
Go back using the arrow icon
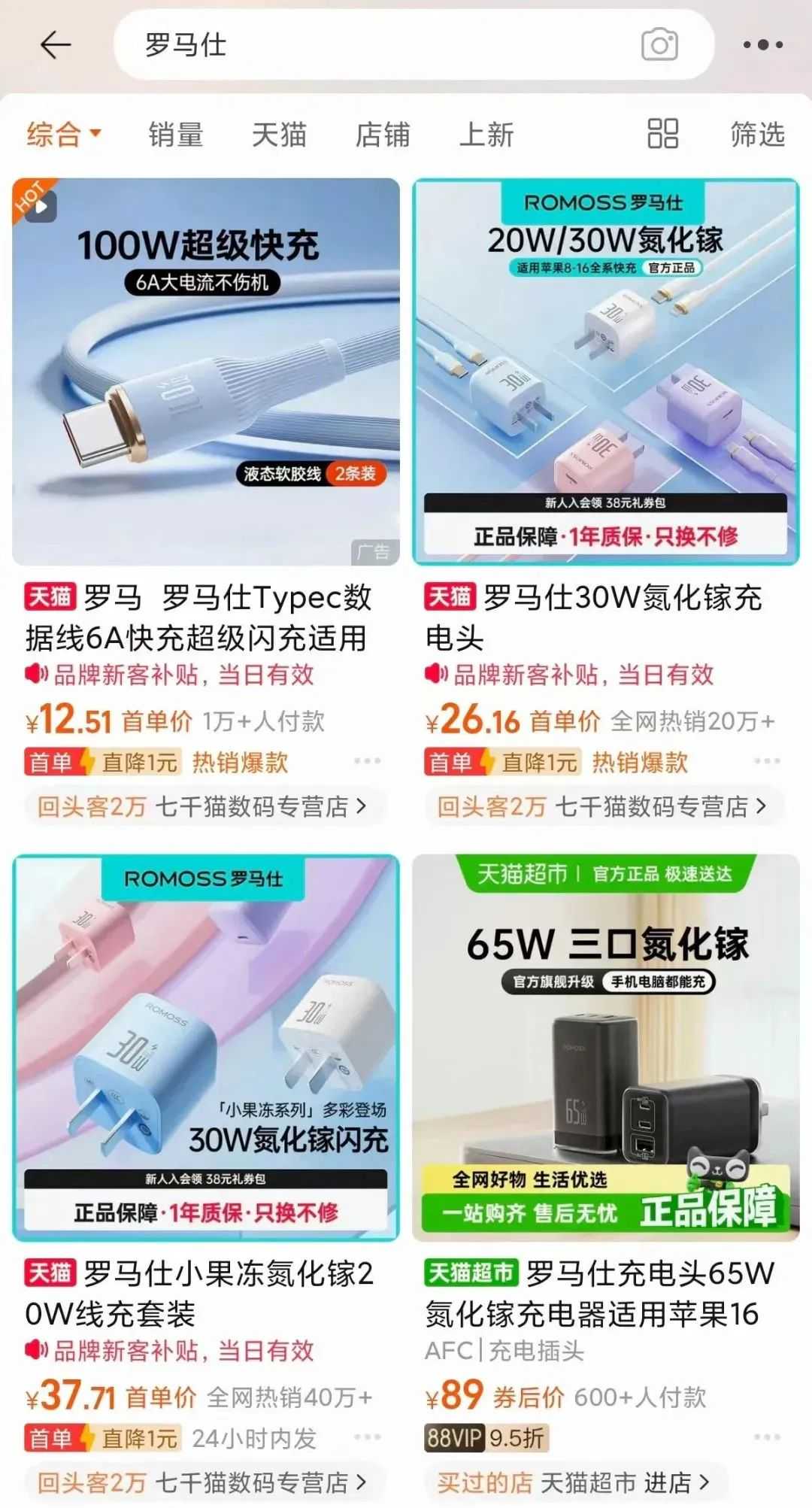click(x=55, y=45)
